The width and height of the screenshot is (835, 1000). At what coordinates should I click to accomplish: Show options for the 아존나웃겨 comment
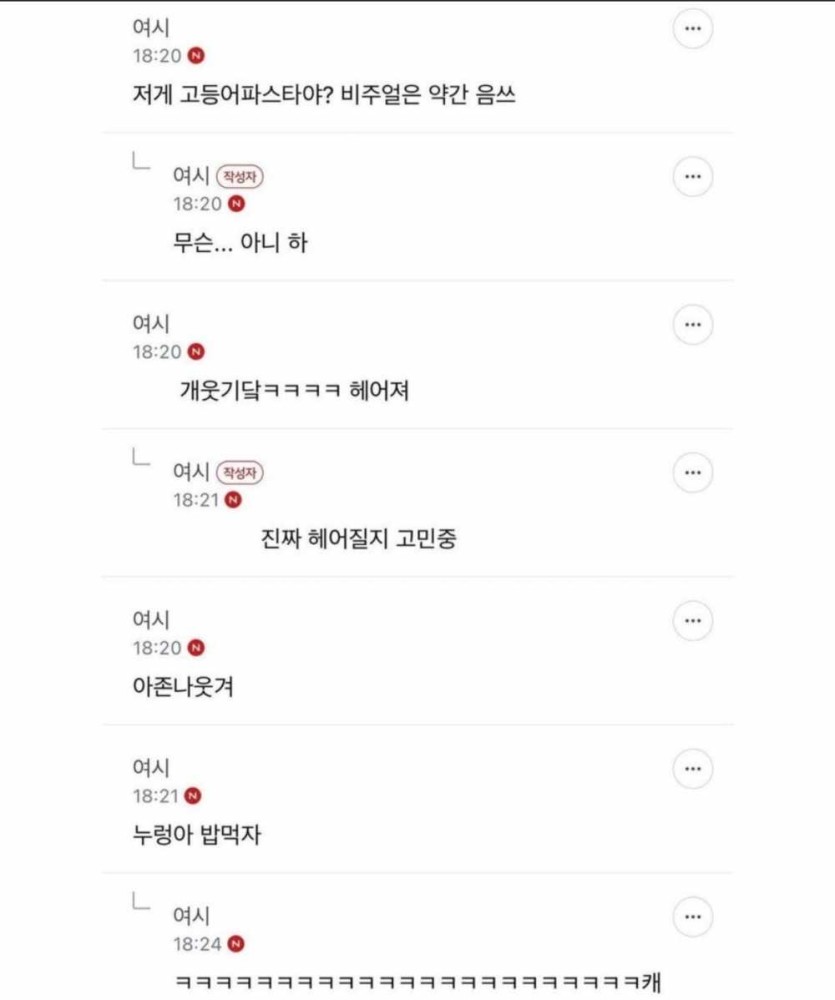(692, 621)
